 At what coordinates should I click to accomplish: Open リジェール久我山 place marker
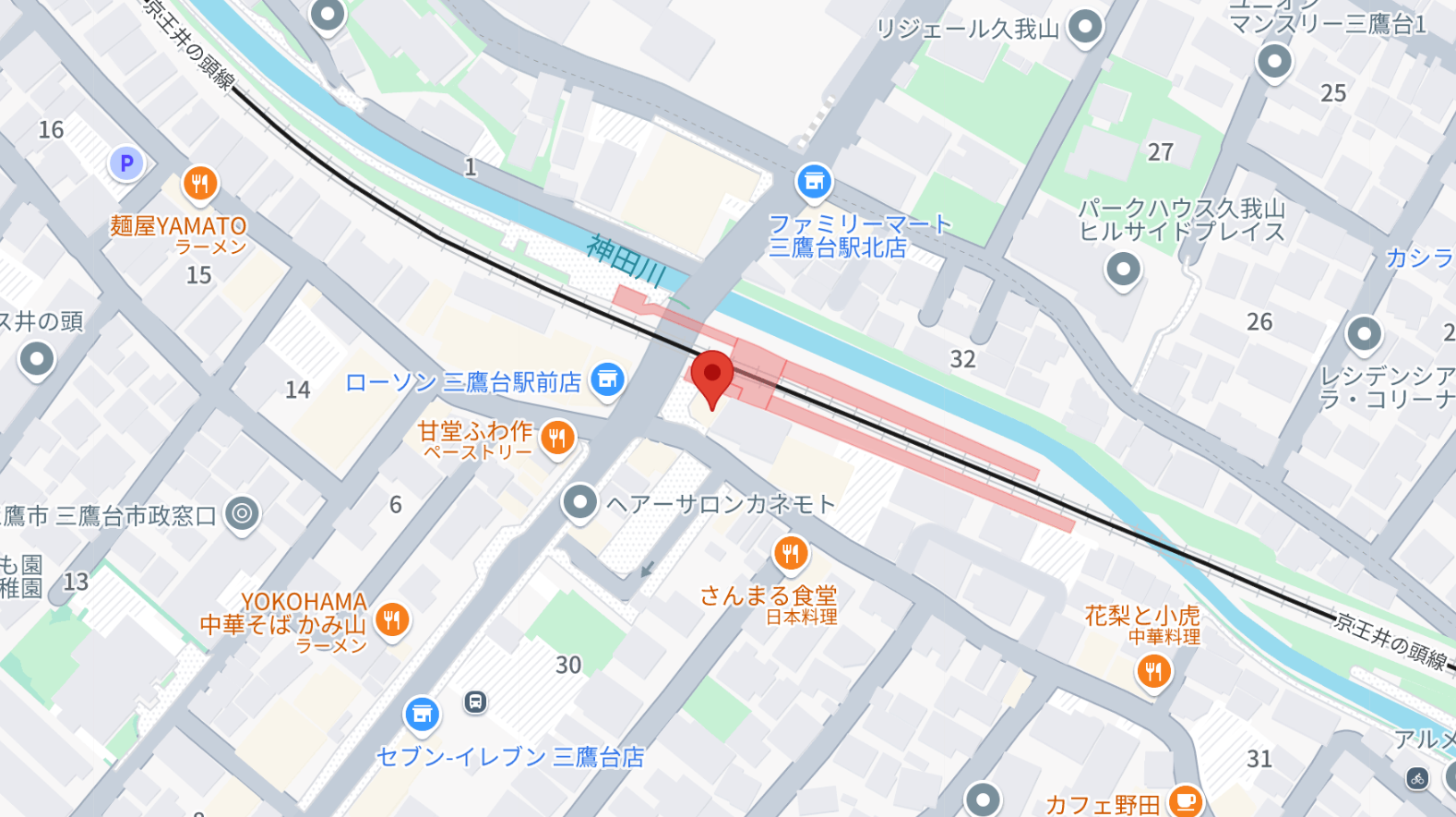[x=1085, y=27]
